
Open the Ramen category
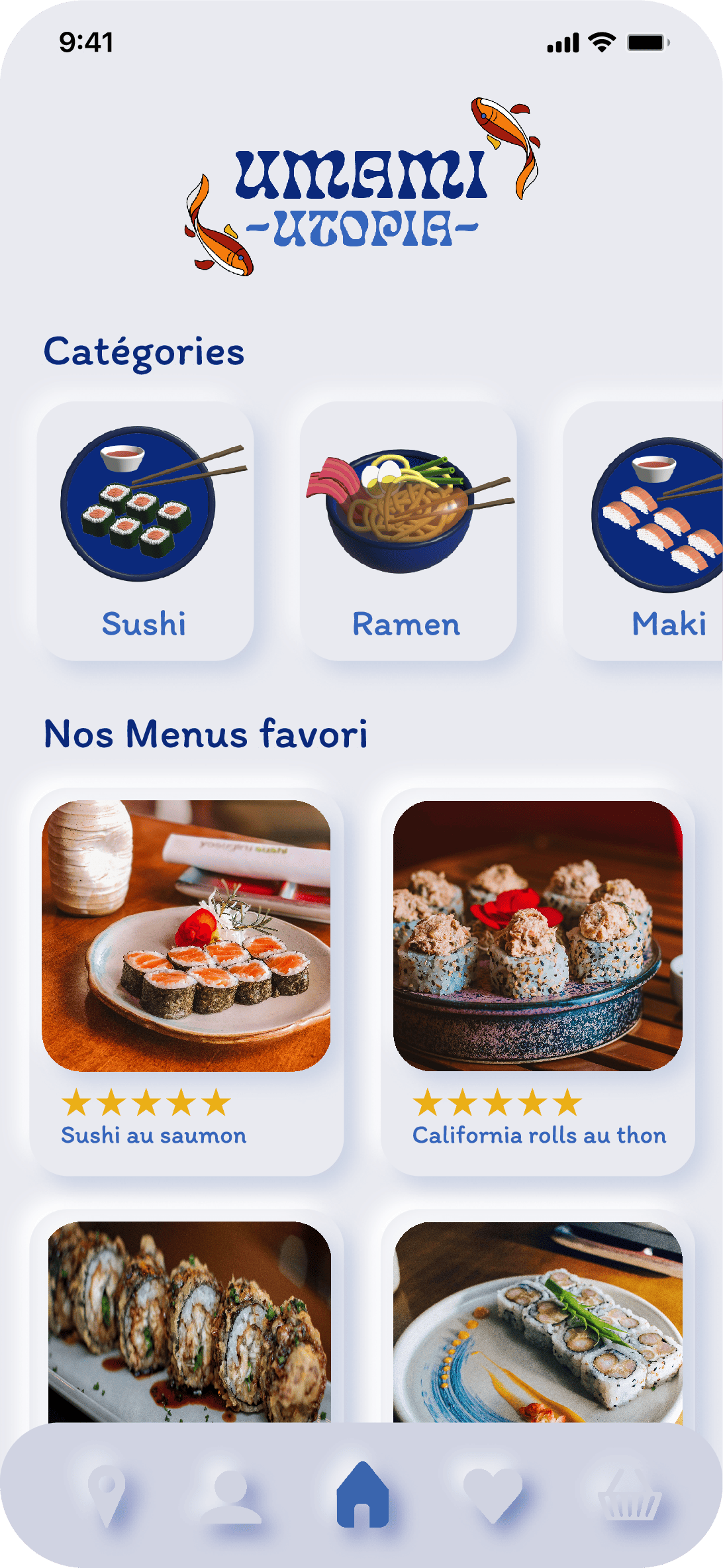(408, 531)
